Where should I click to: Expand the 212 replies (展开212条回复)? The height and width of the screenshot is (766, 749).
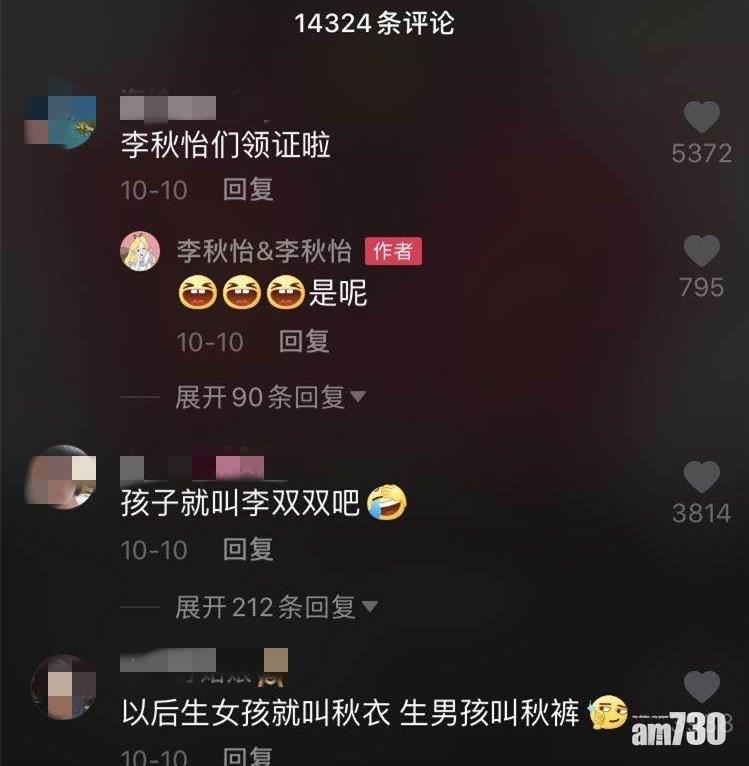[277, 606]
